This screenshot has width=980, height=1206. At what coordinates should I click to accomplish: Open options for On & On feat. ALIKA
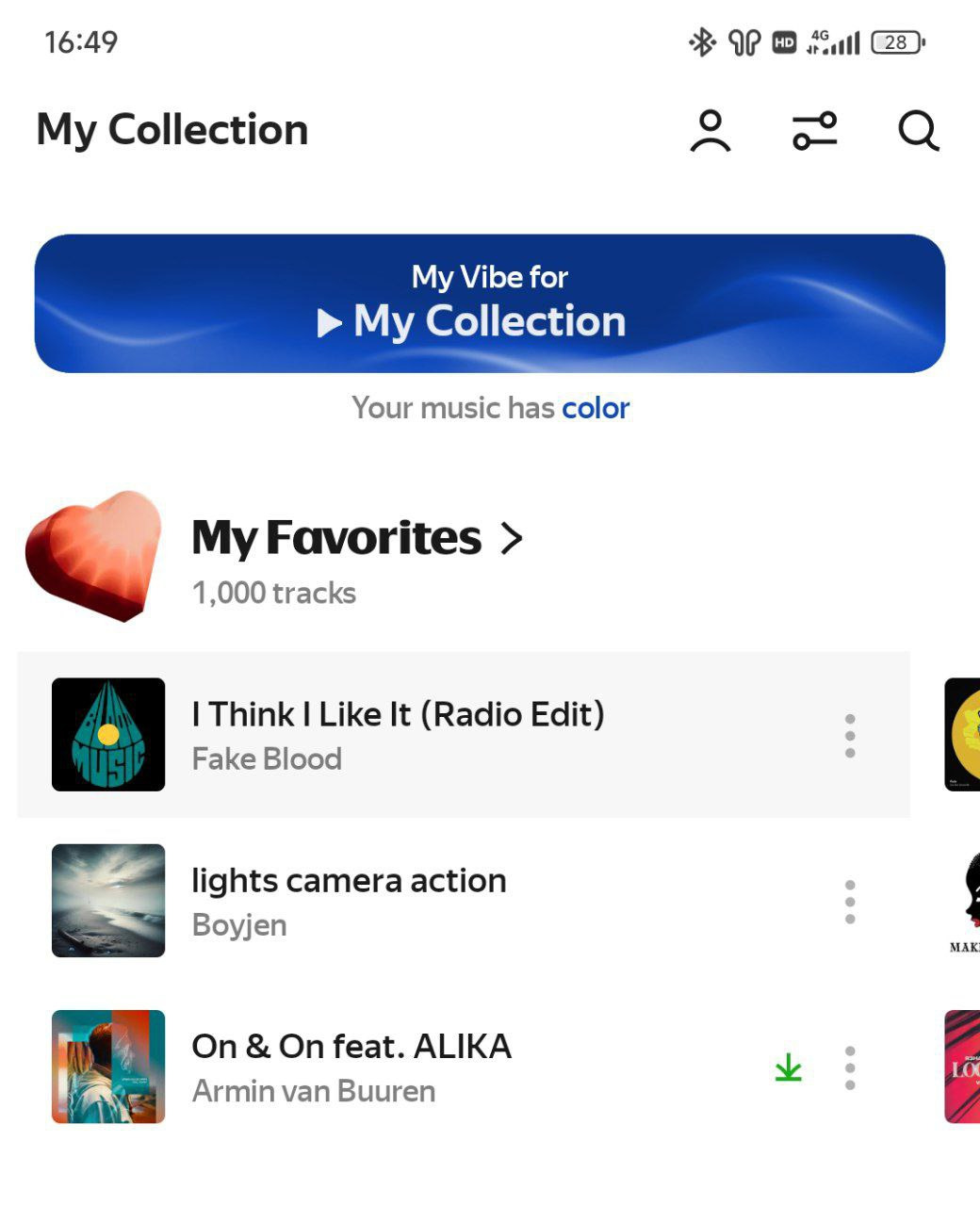click(850, 1067)
